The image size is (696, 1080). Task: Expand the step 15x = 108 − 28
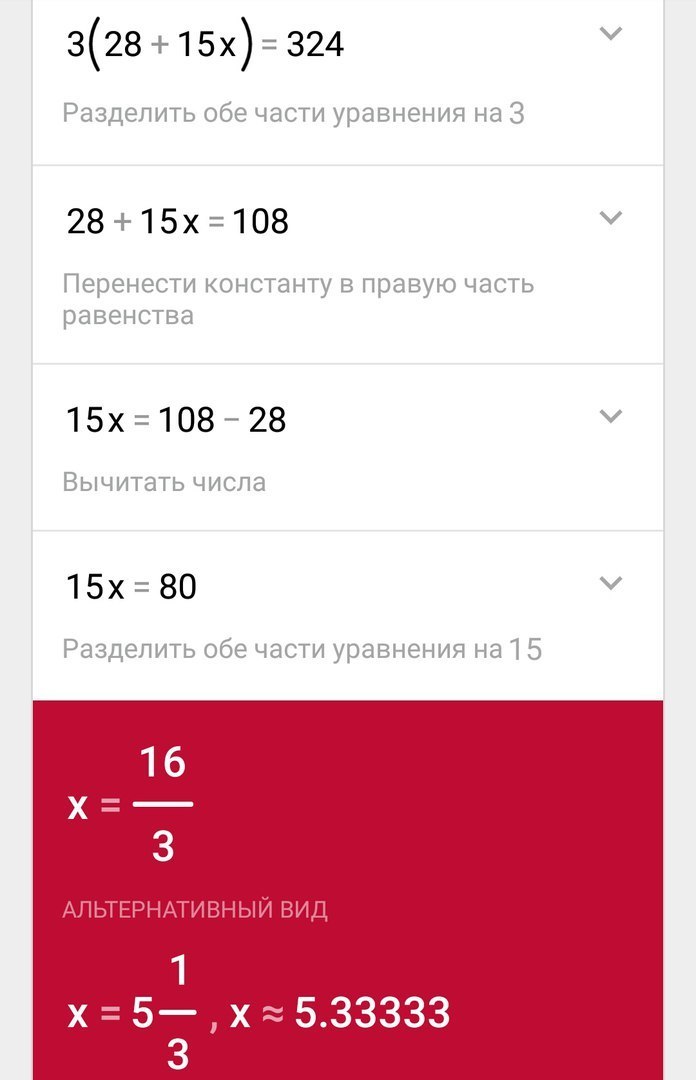610,416
